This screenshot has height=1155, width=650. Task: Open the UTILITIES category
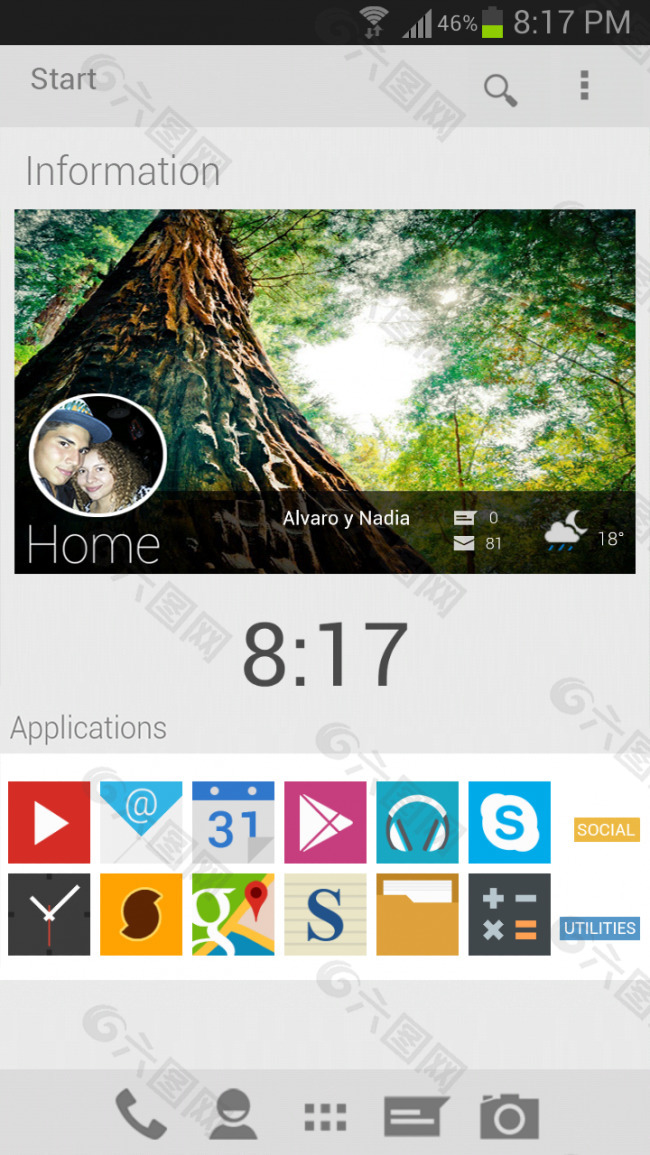pos(599,928)
